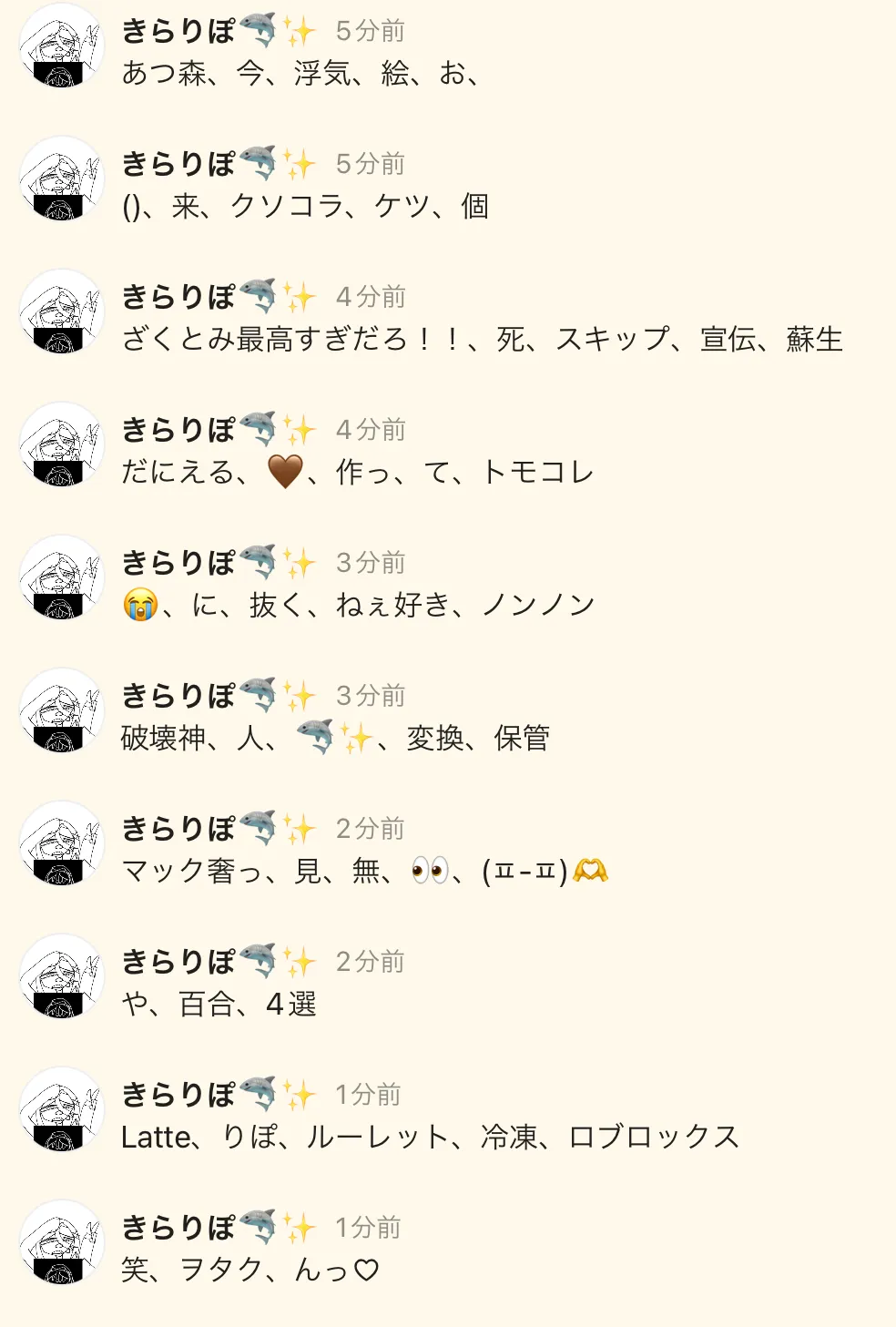Open username above the "Latte、りぽ、ルーレット" comment
This screenshot has height=1327, width=896.
219,1095
